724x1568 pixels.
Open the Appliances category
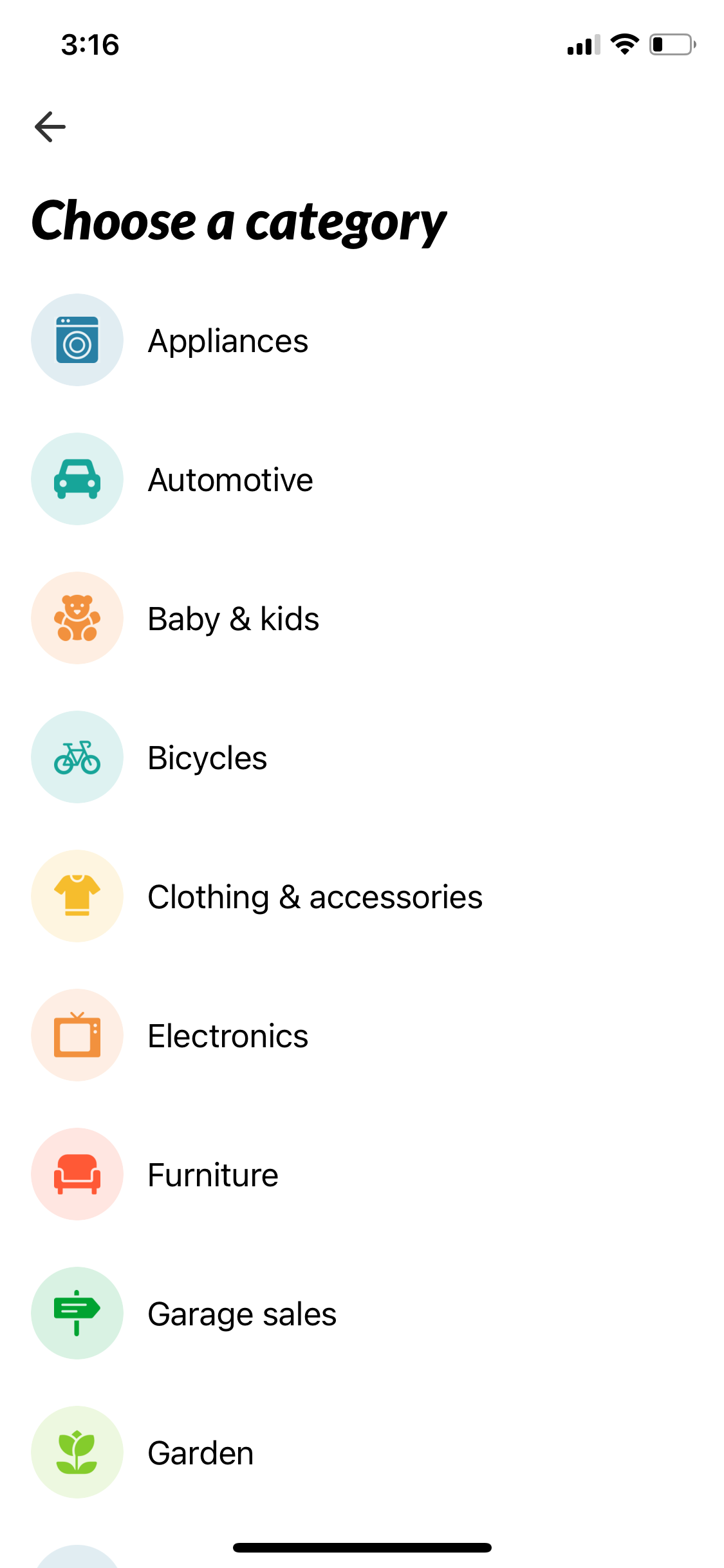pyautogui.click(x=227, y=340)
